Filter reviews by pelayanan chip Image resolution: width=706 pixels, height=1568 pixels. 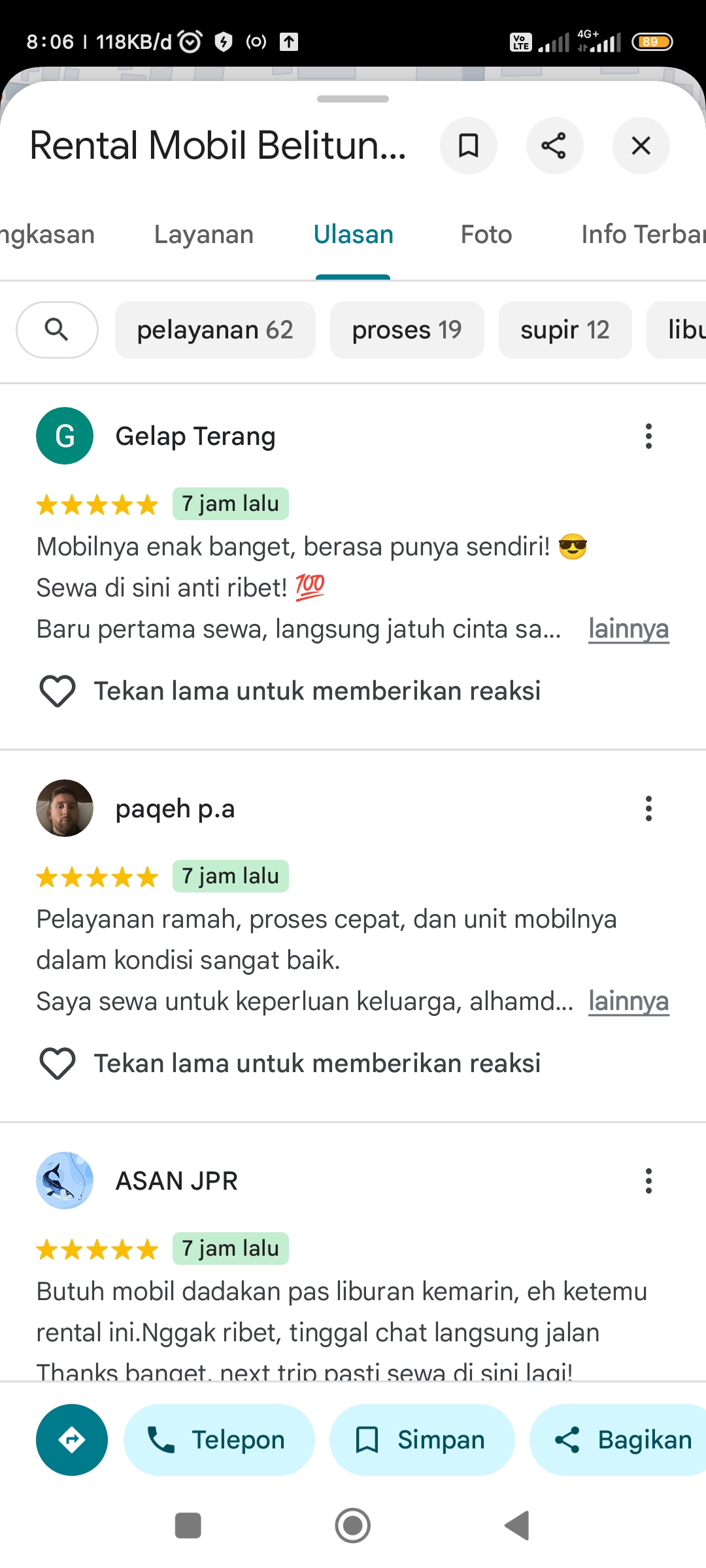215,330
